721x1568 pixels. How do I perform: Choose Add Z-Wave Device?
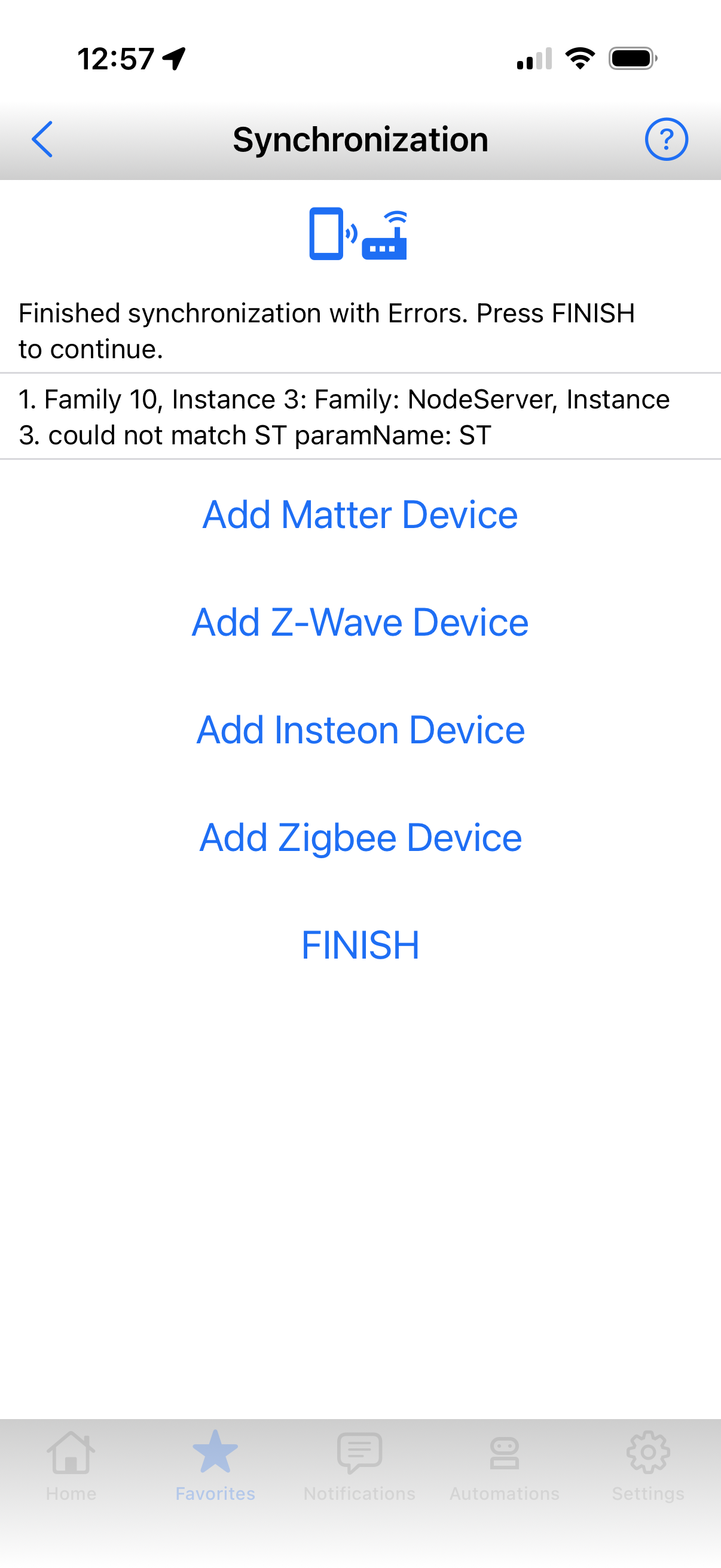pyautogui.click(x=360, y=623)
